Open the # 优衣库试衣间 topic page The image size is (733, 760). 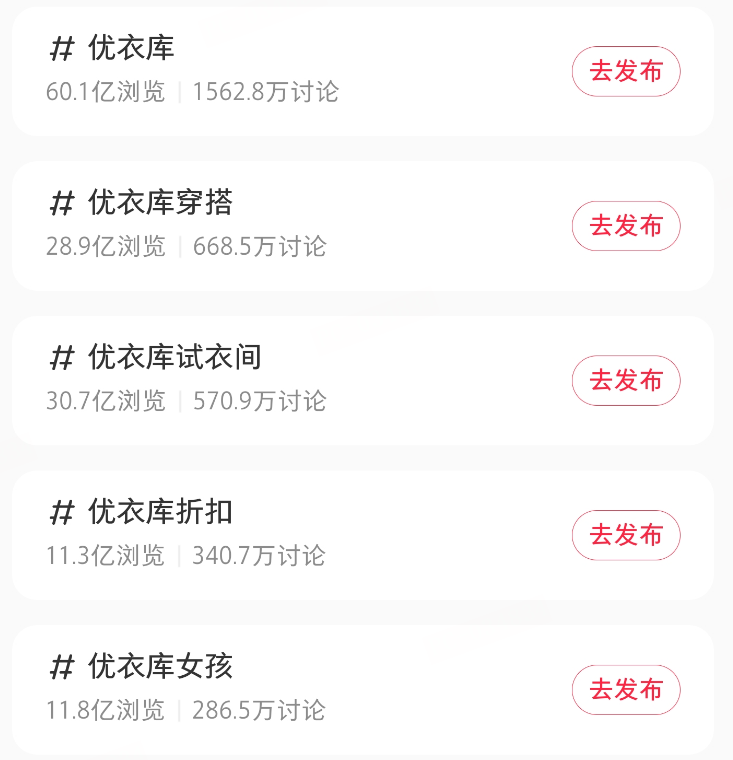tap(174, 357)
